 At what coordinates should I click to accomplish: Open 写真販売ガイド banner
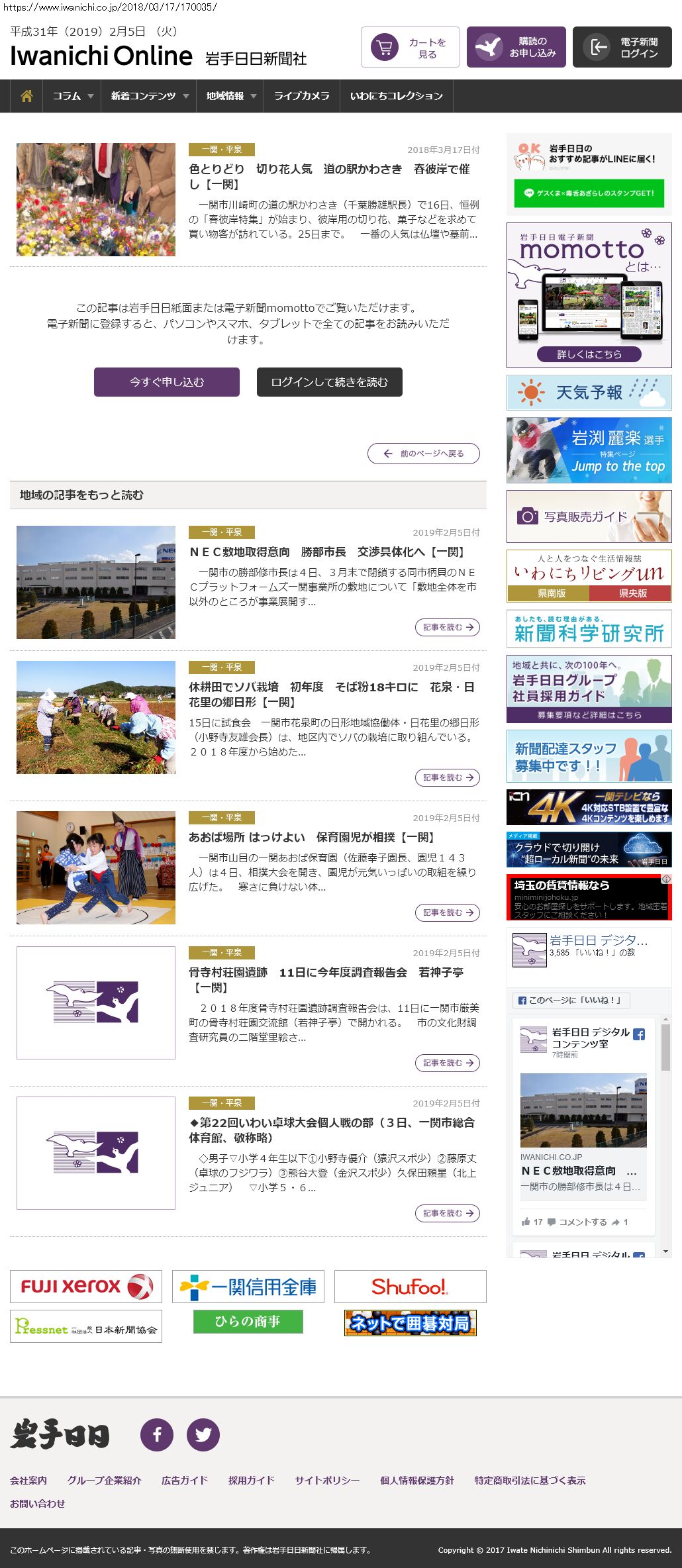[589, 516]
